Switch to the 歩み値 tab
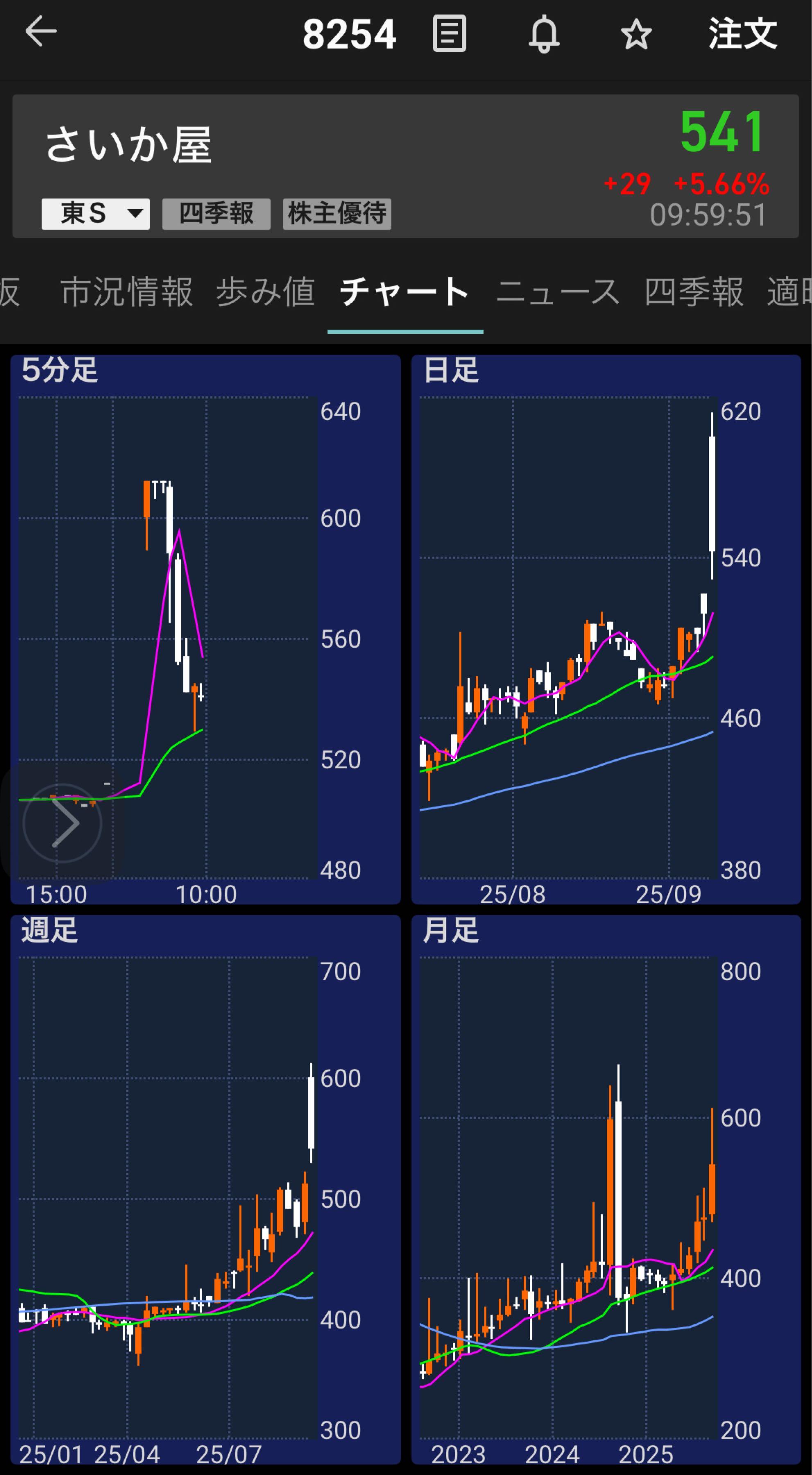 (265, 292)
